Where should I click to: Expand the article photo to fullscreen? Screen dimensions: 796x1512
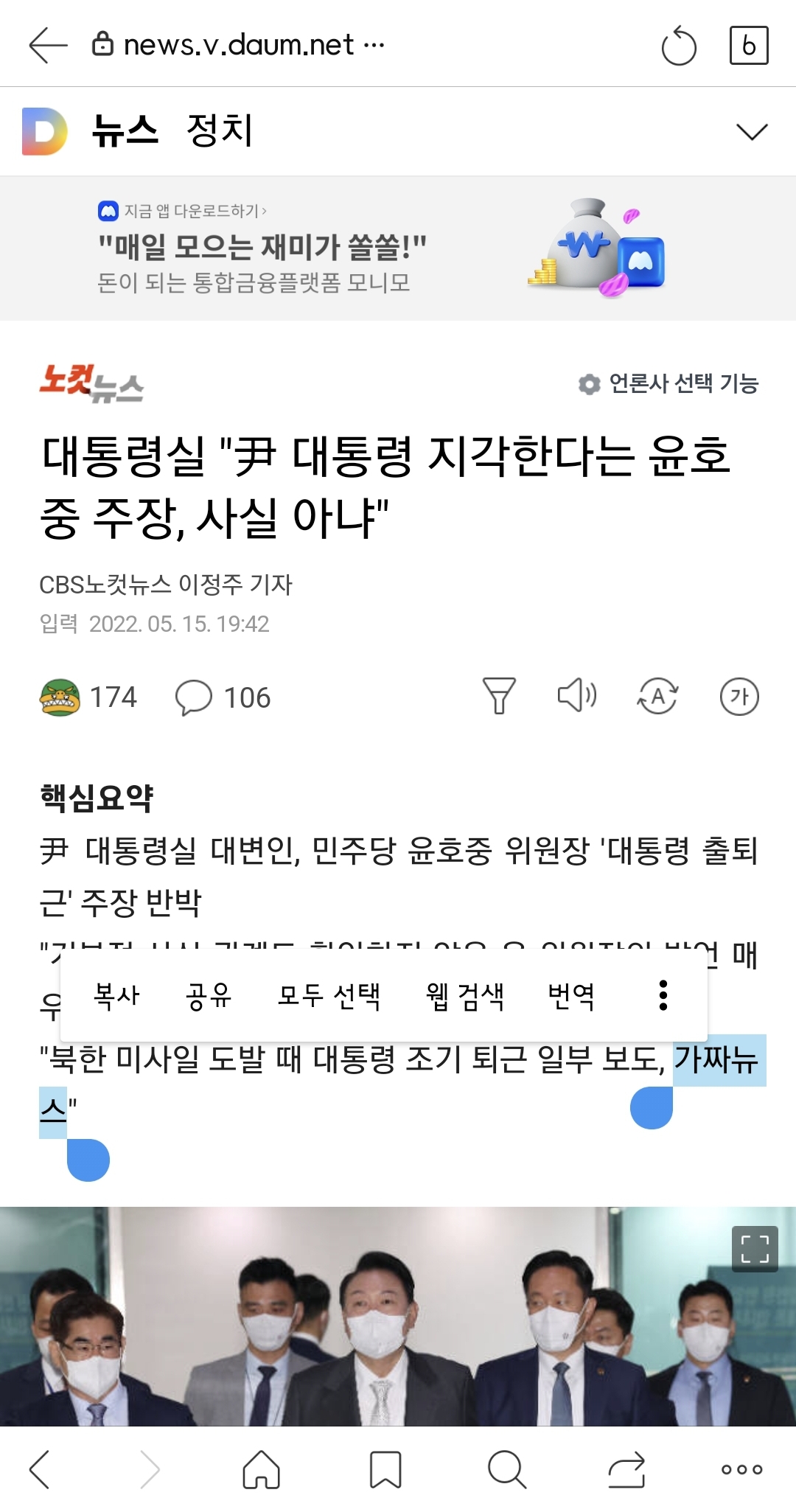754,1249
